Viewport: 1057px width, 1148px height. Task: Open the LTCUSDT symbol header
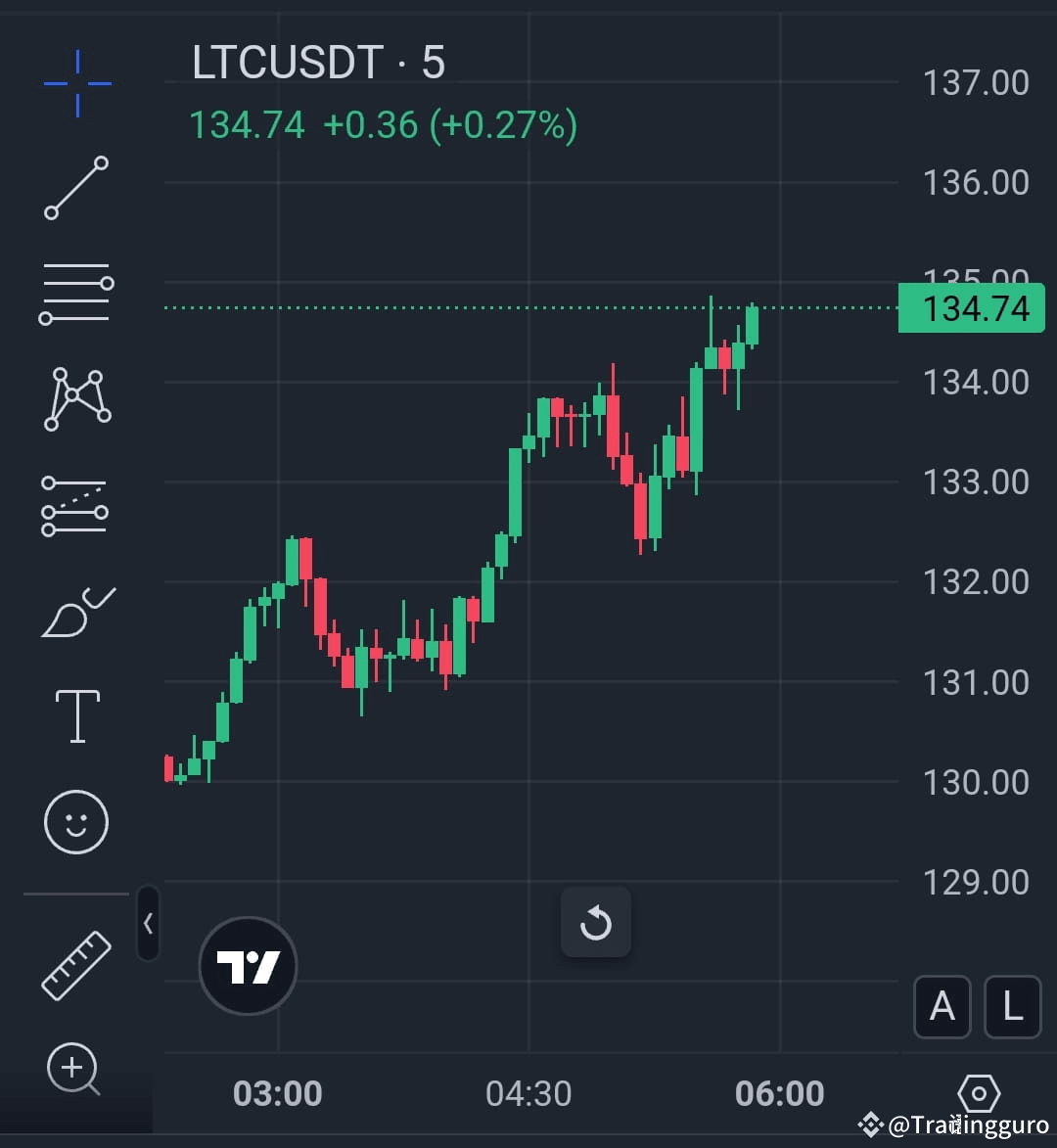(x=318, y=61)
